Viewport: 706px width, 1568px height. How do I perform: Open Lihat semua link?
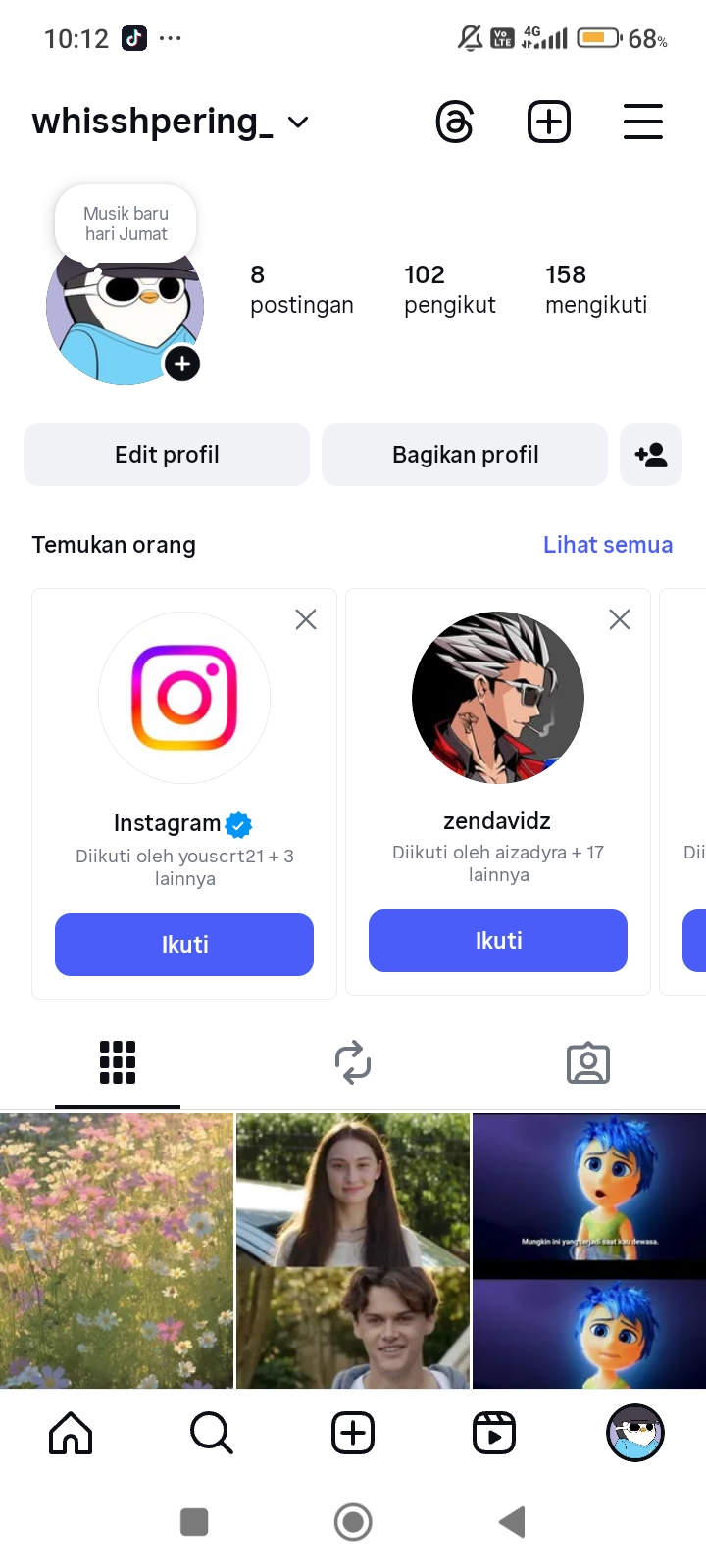(607, 545)
